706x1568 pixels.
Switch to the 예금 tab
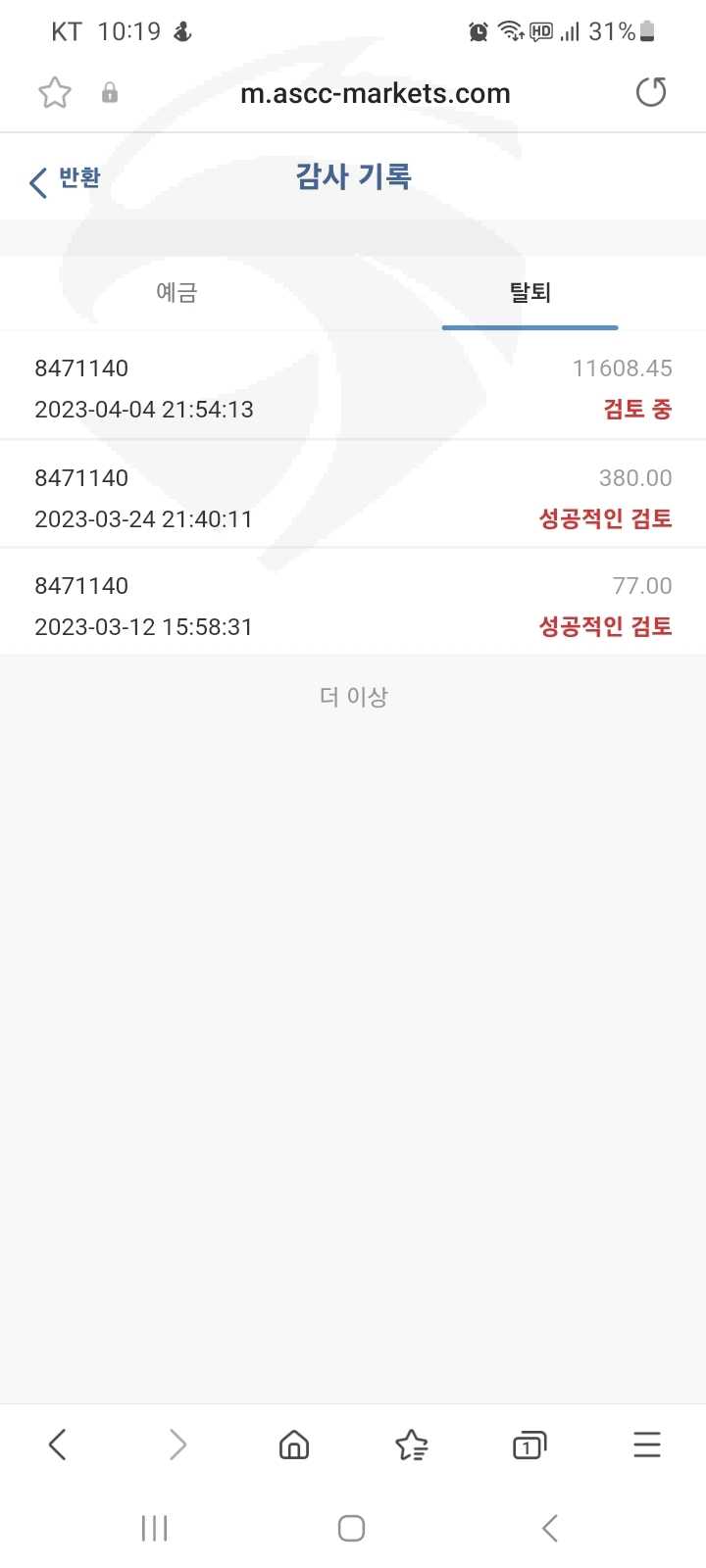[176, 292]
